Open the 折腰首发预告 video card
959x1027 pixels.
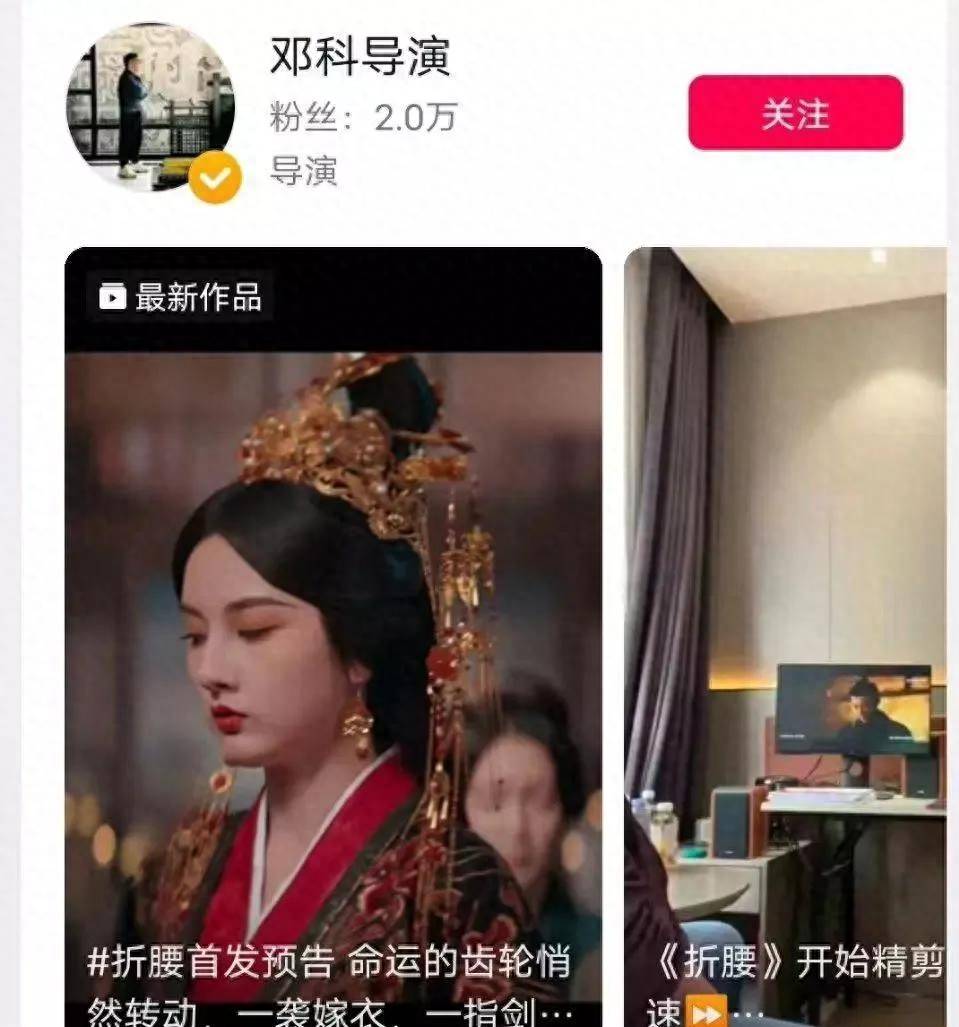click(333, 640)
